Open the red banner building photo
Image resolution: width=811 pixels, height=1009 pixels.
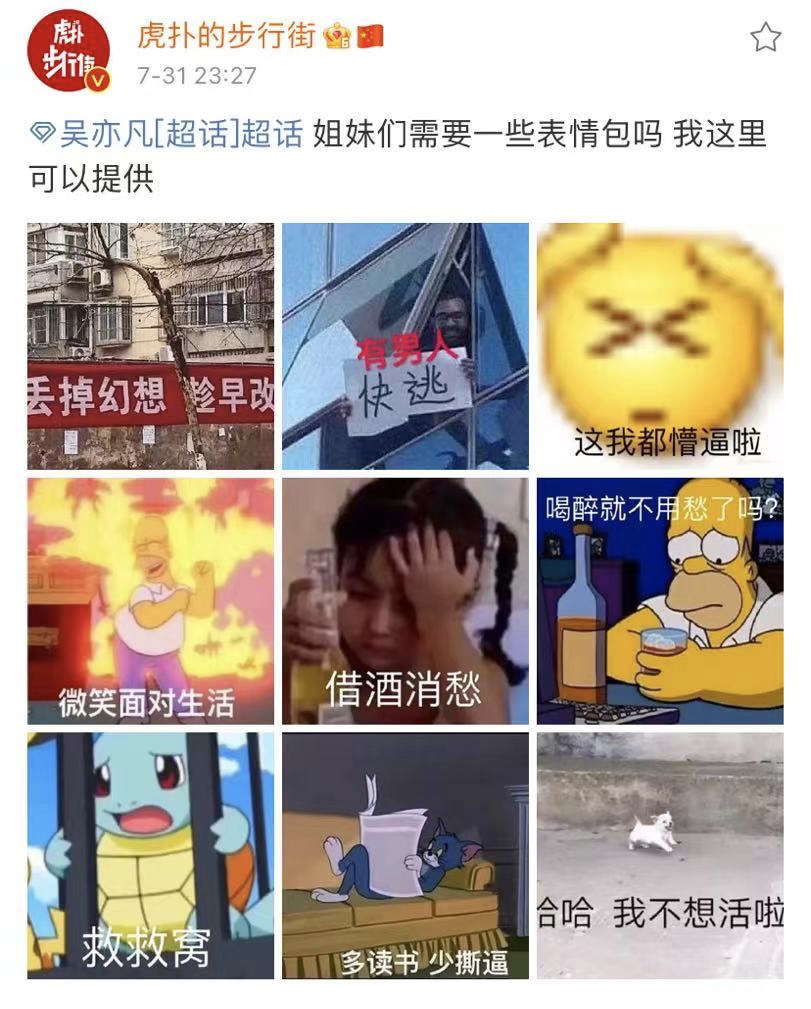[150, 346]
